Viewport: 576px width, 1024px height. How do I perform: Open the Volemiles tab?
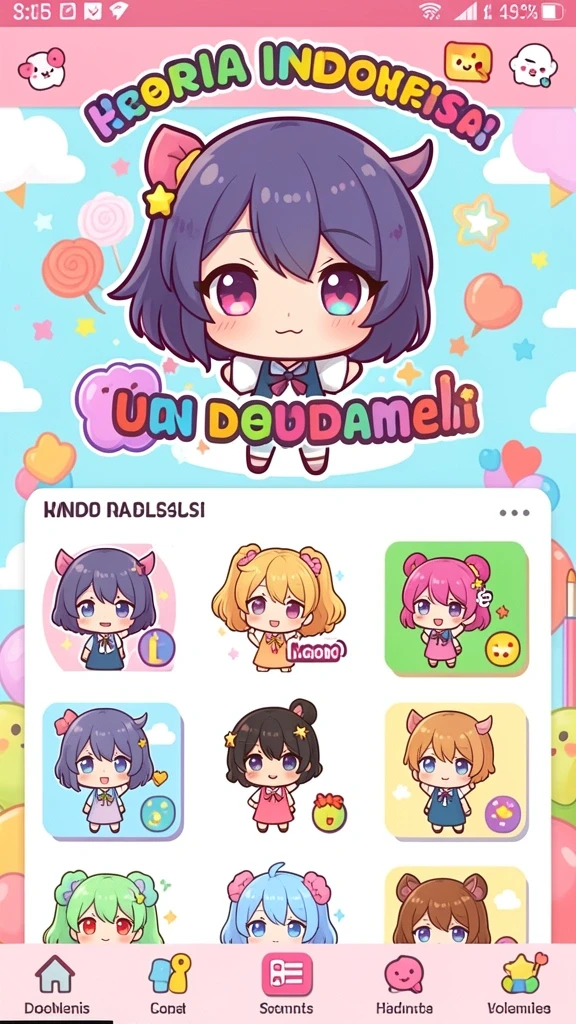[x=519, y=985]
